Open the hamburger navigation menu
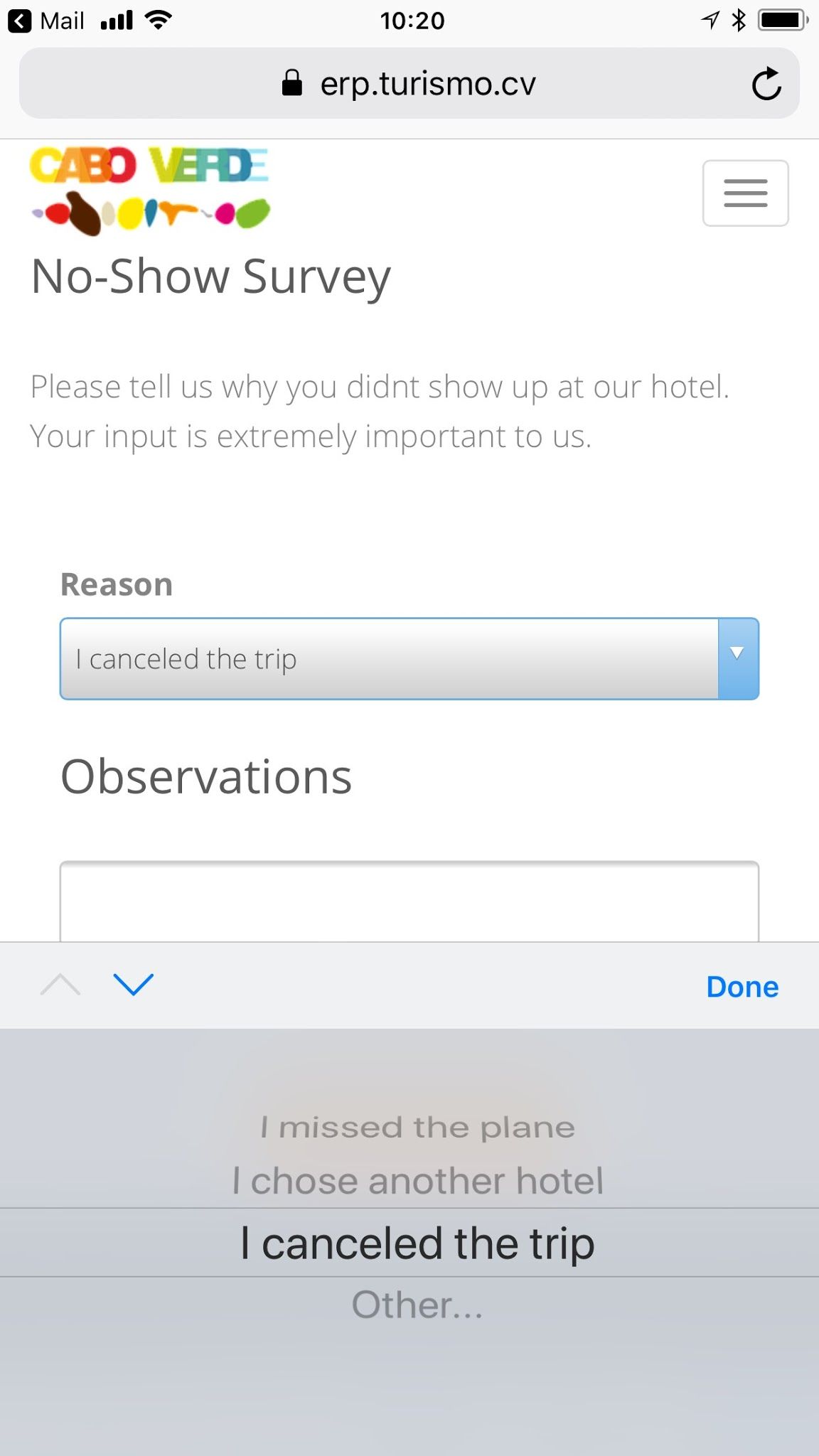 click(745, 193)
